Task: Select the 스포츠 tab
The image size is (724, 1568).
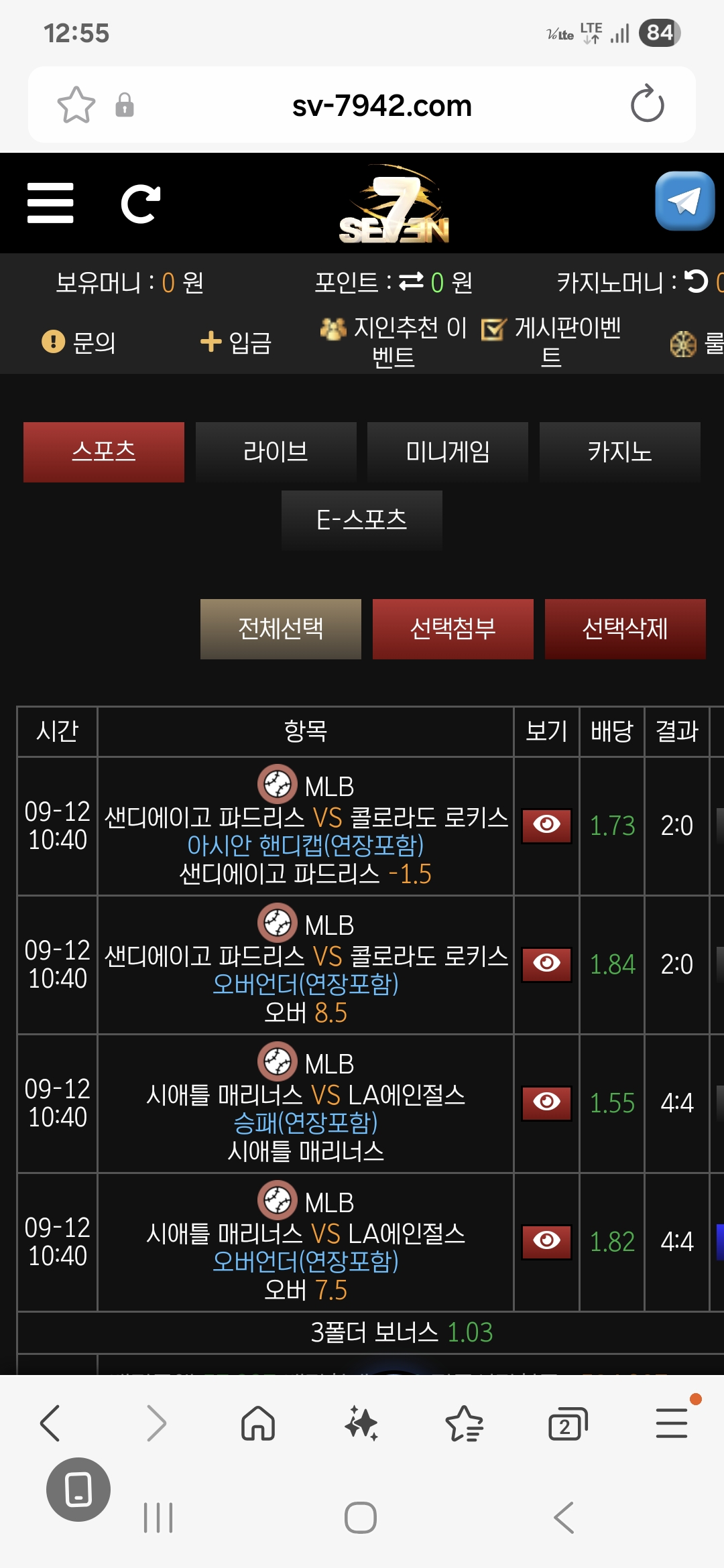Action: tap(104, 452)
